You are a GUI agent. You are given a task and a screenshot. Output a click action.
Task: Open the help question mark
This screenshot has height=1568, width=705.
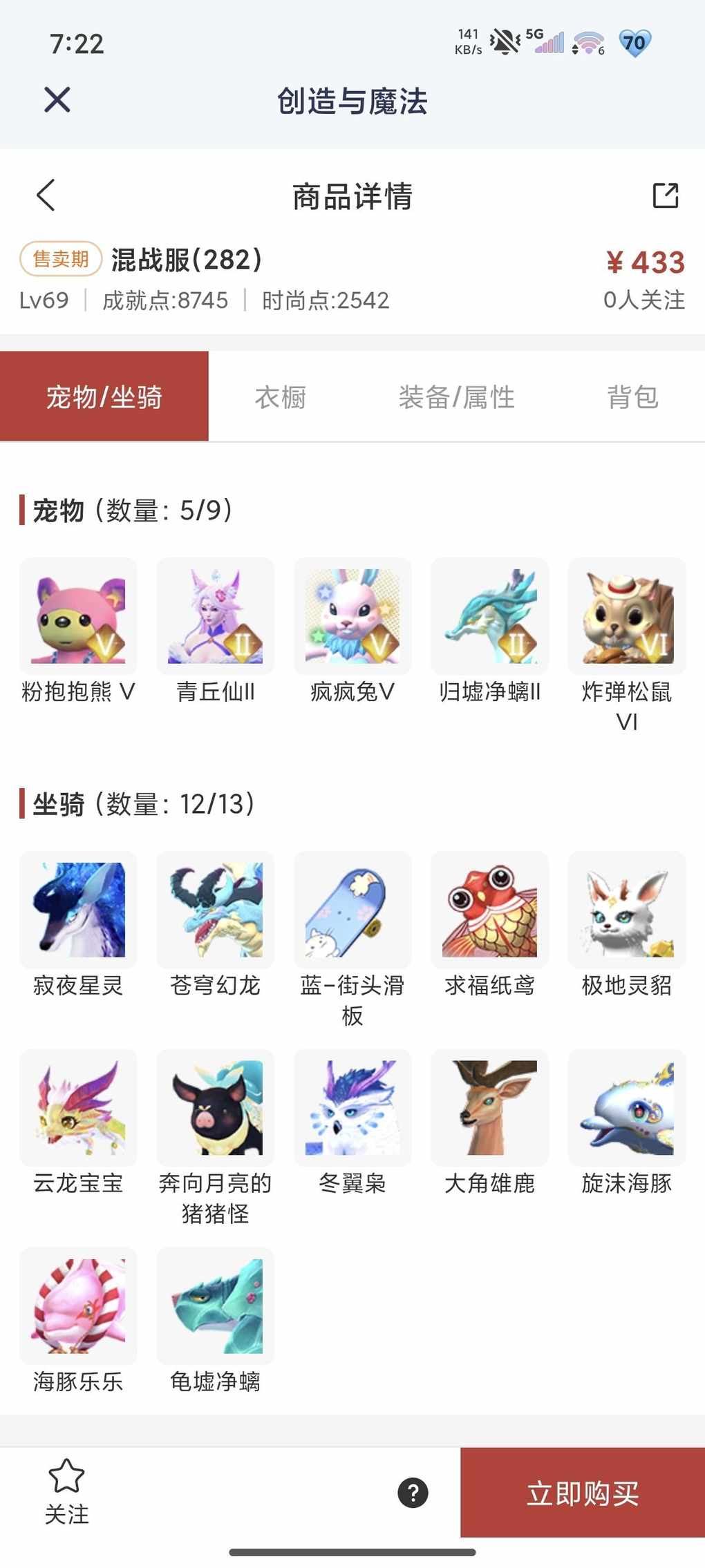pos(413,1493)
